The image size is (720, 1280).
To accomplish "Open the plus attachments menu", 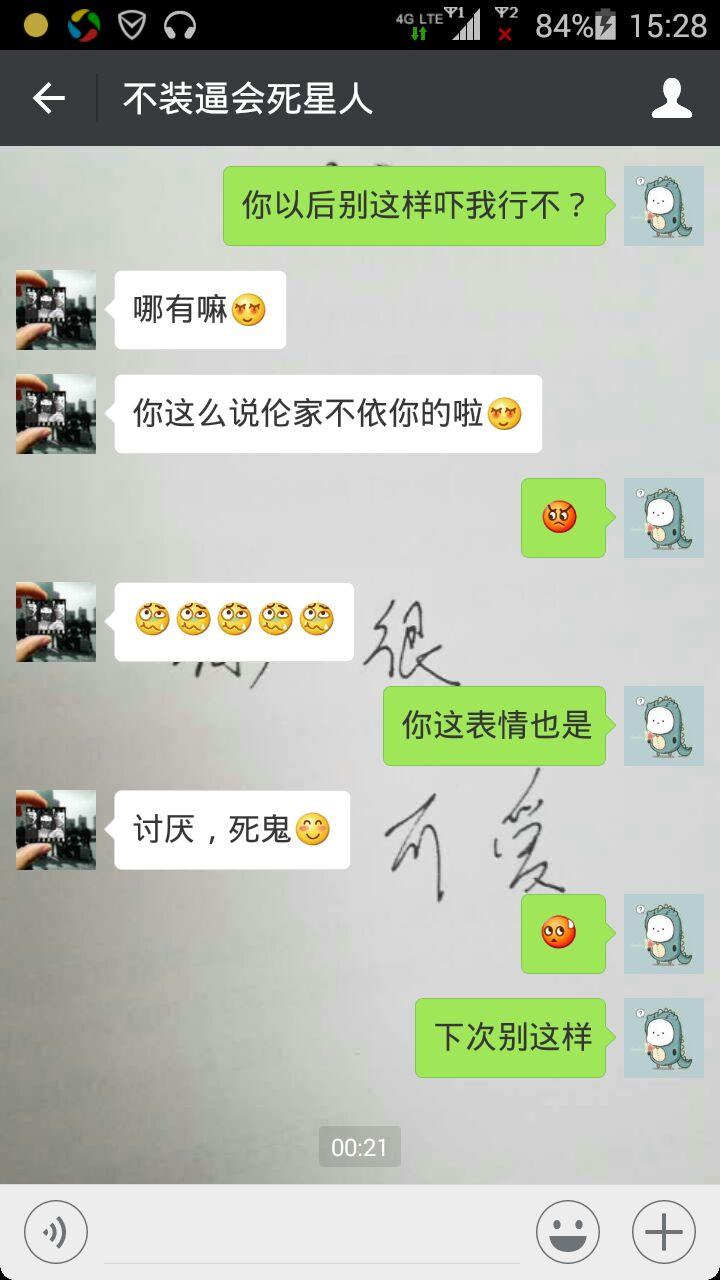I will coord(664,1232).
